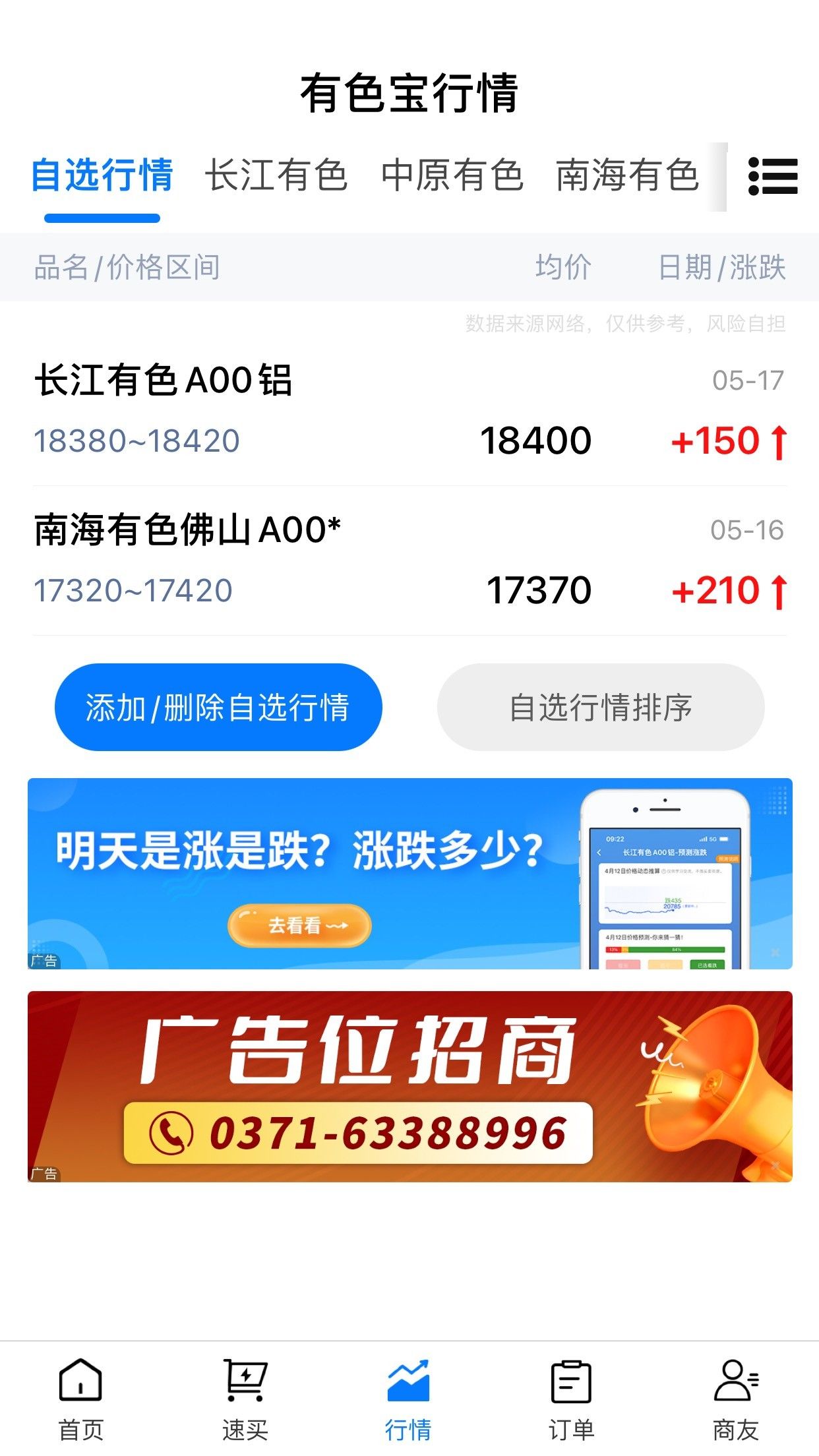Viewport: 819px width, 1456px height.
Task: Dismiss the 广告位招商 ad banner
Action: coord(775,1166)
